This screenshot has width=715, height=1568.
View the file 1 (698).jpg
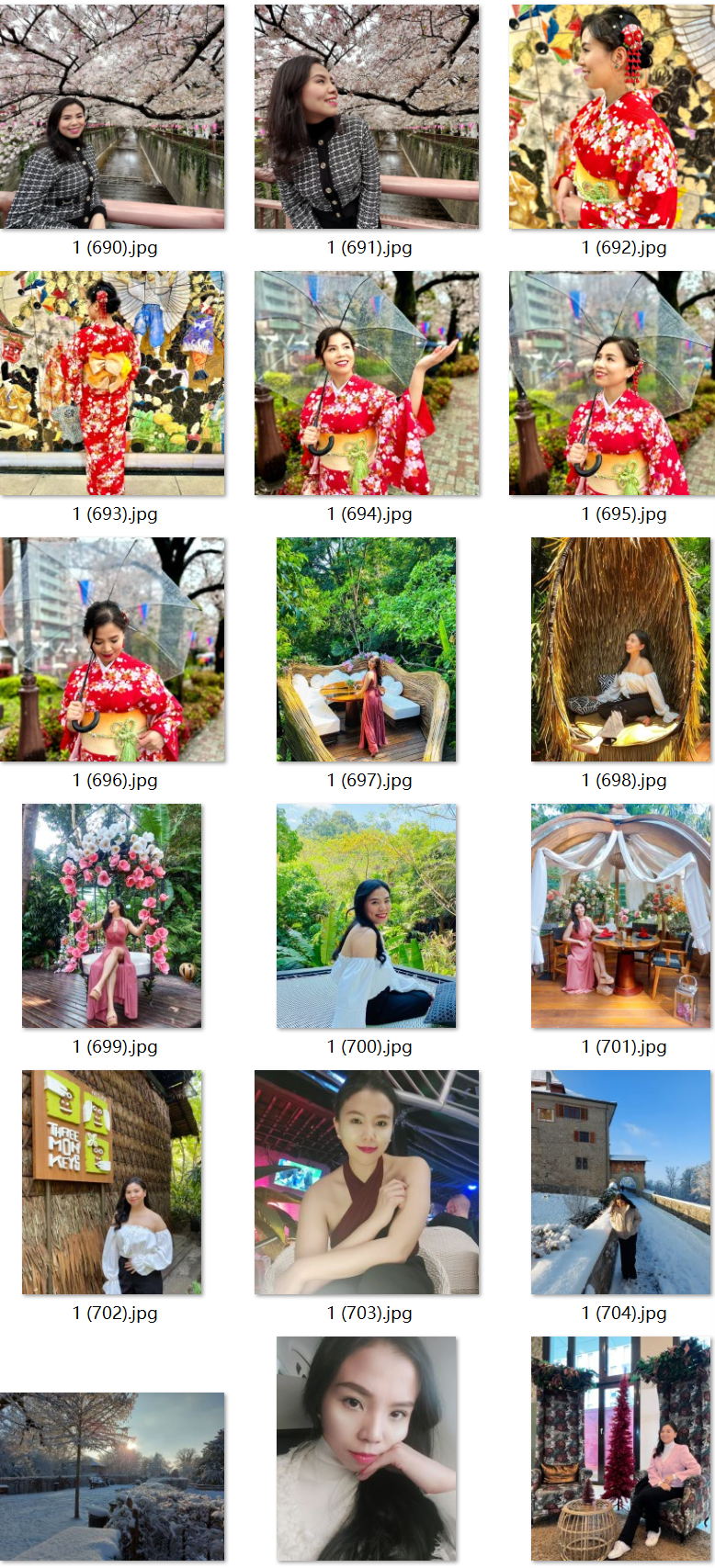pos(620,649)
